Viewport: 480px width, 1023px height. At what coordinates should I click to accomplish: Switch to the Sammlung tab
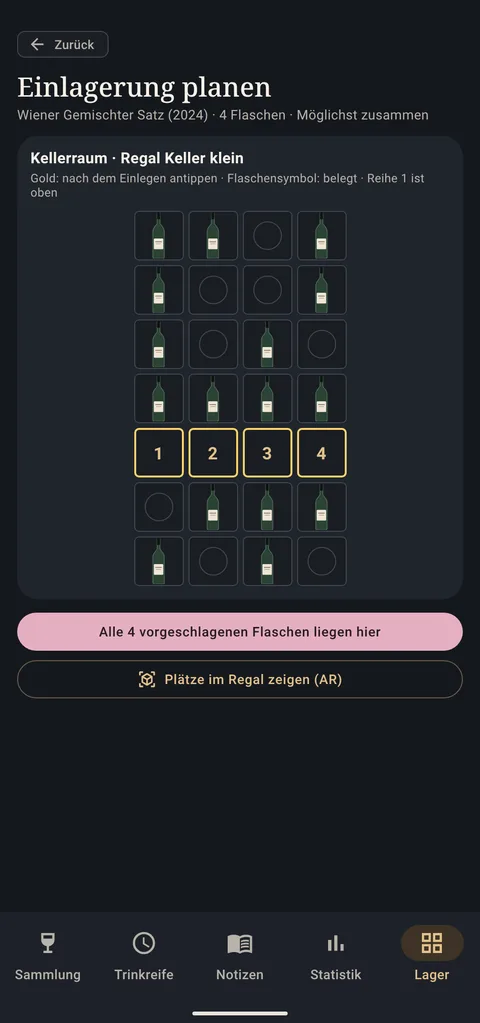point(48,956)
